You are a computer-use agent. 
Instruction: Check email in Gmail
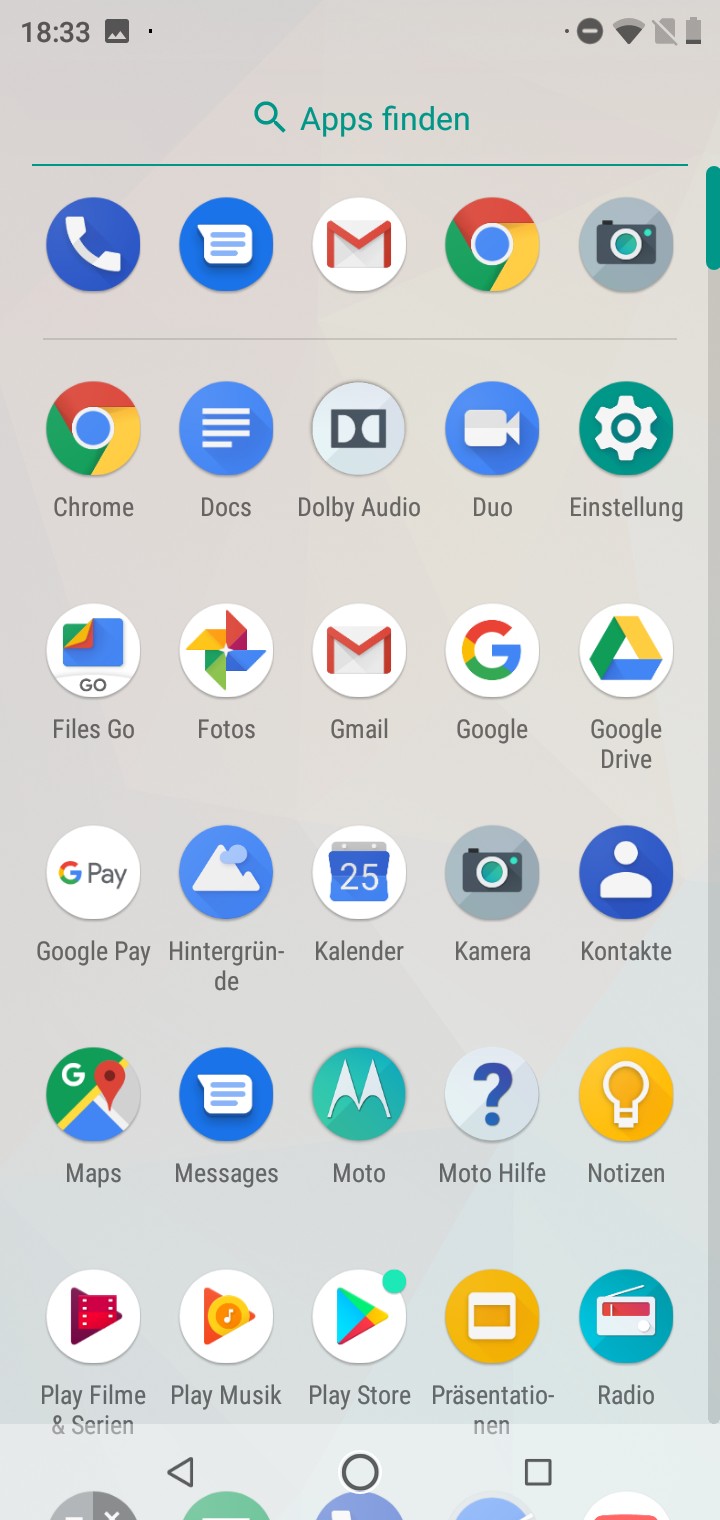[x=359, y=650]
